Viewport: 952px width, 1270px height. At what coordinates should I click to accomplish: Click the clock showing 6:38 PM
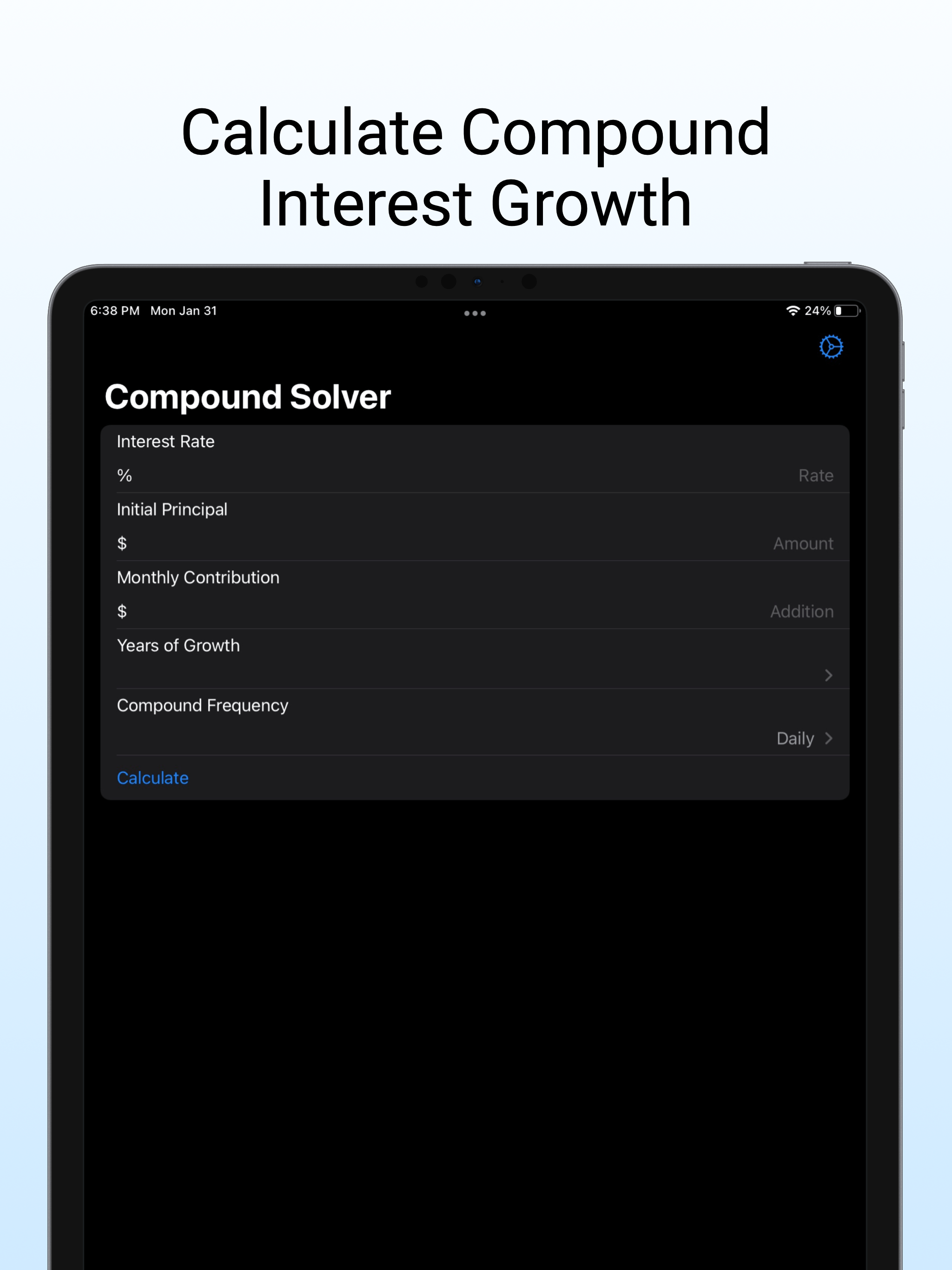coord(115,310)
